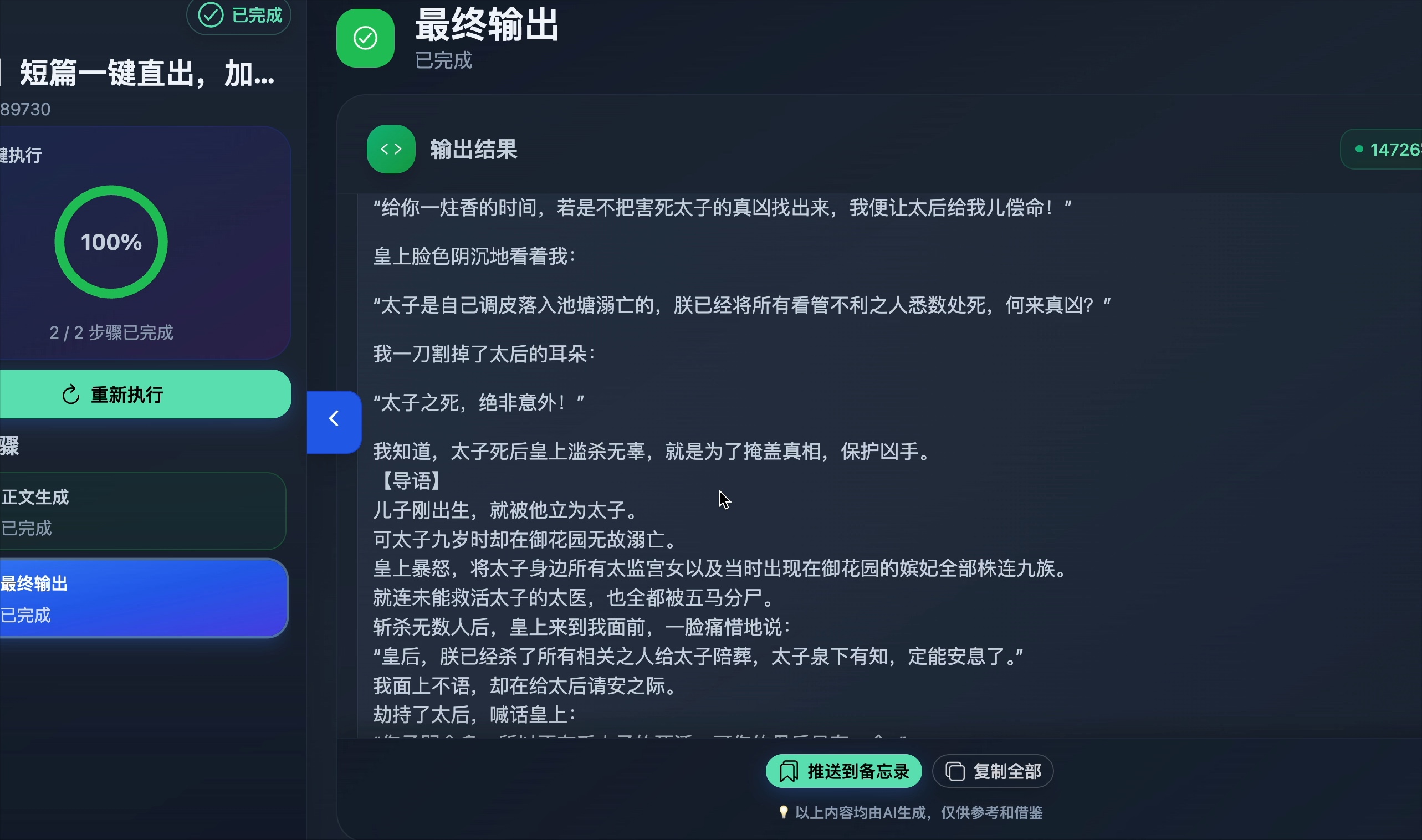1422x840 pixels.
Task: Select the 最终输出 step
Action: tap(141, 598)
